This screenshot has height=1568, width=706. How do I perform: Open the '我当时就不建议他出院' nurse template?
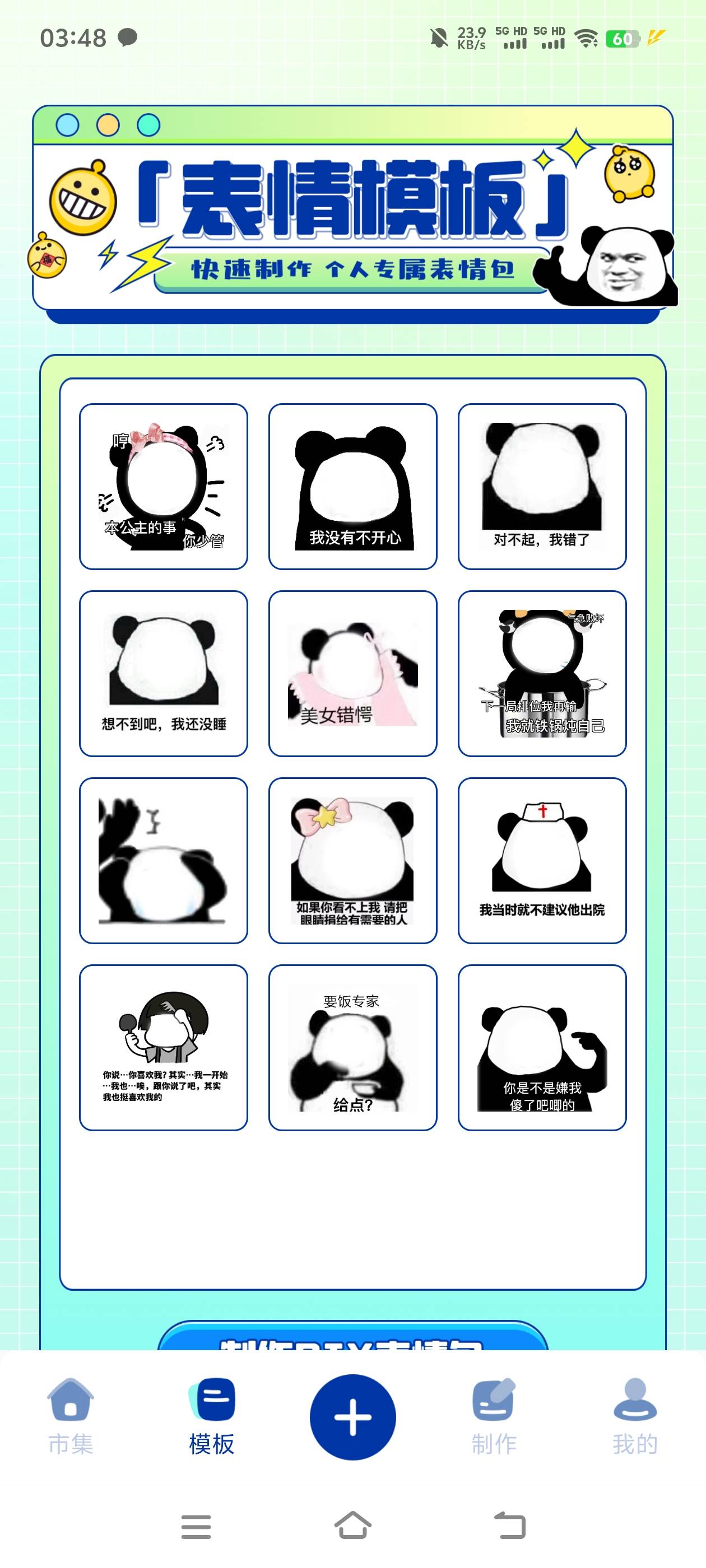pos(541,860)
